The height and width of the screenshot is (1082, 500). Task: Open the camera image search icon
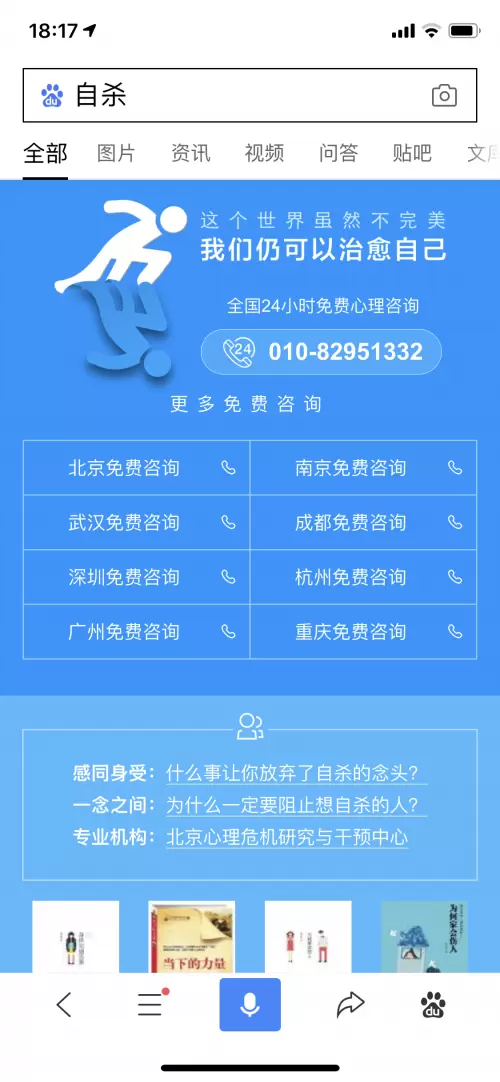pyautogui.click(x=444, y=96)
